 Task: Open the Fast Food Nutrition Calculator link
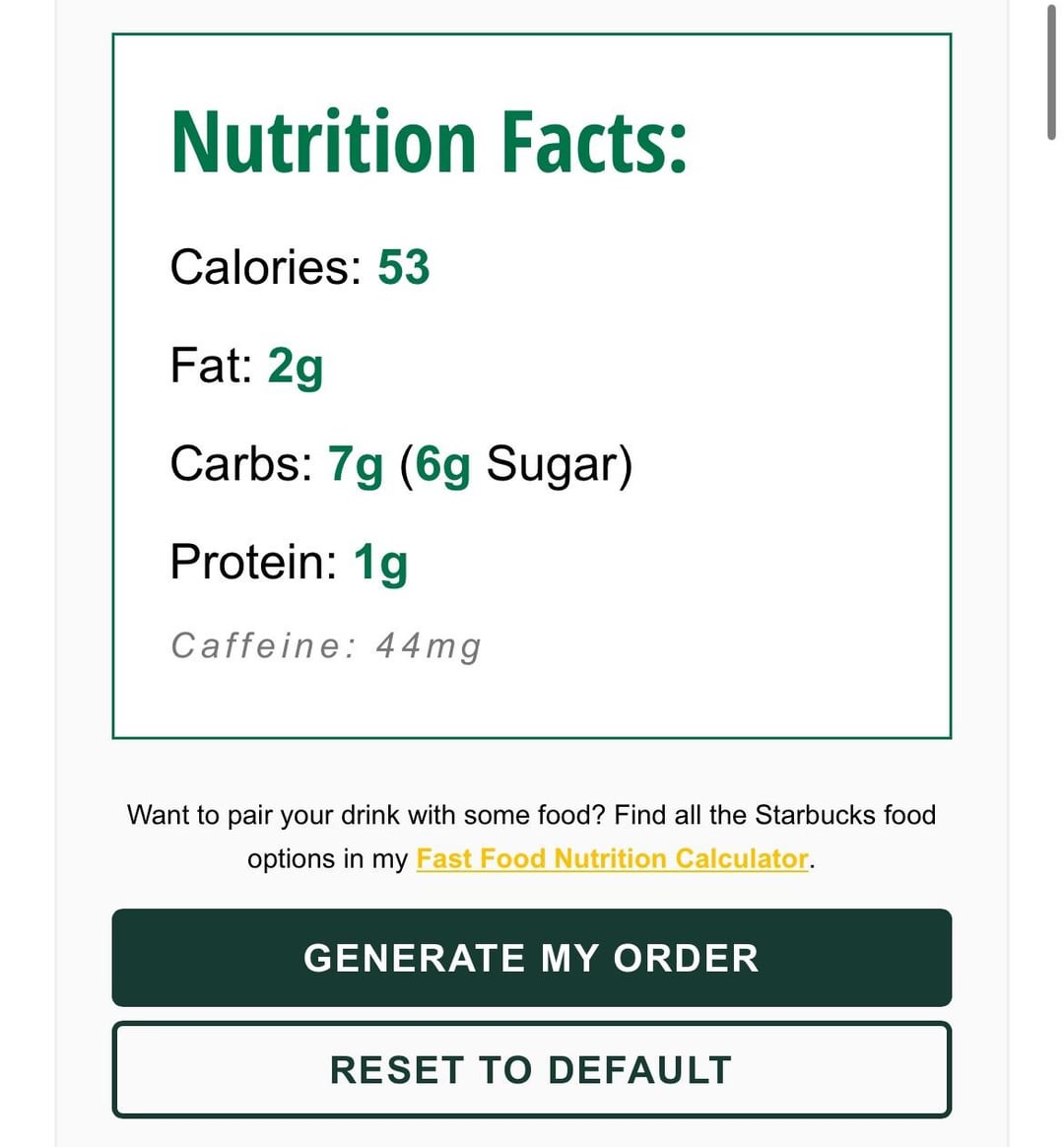point(612,858)
